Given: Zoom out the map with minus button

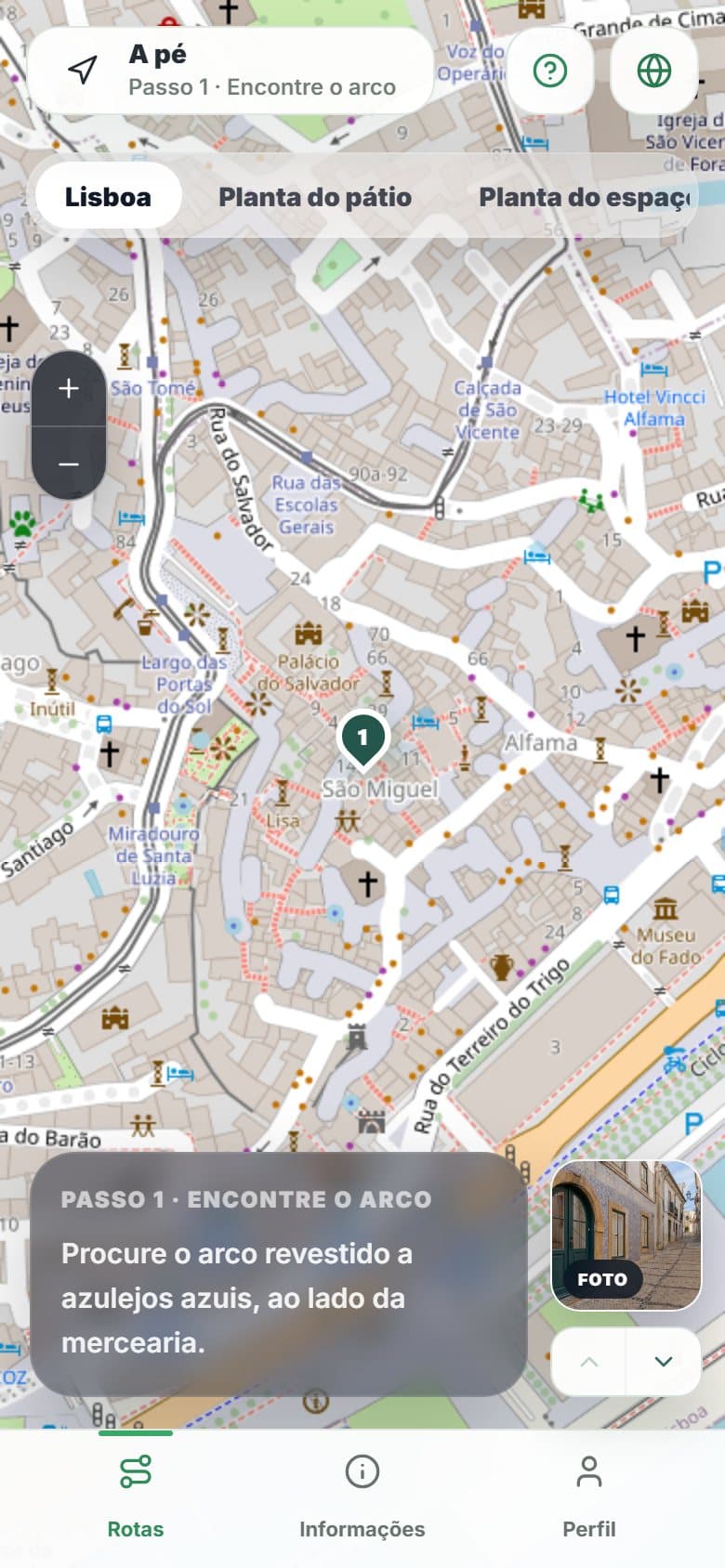Looking at the screenshot, I should [x=69, y=464].
